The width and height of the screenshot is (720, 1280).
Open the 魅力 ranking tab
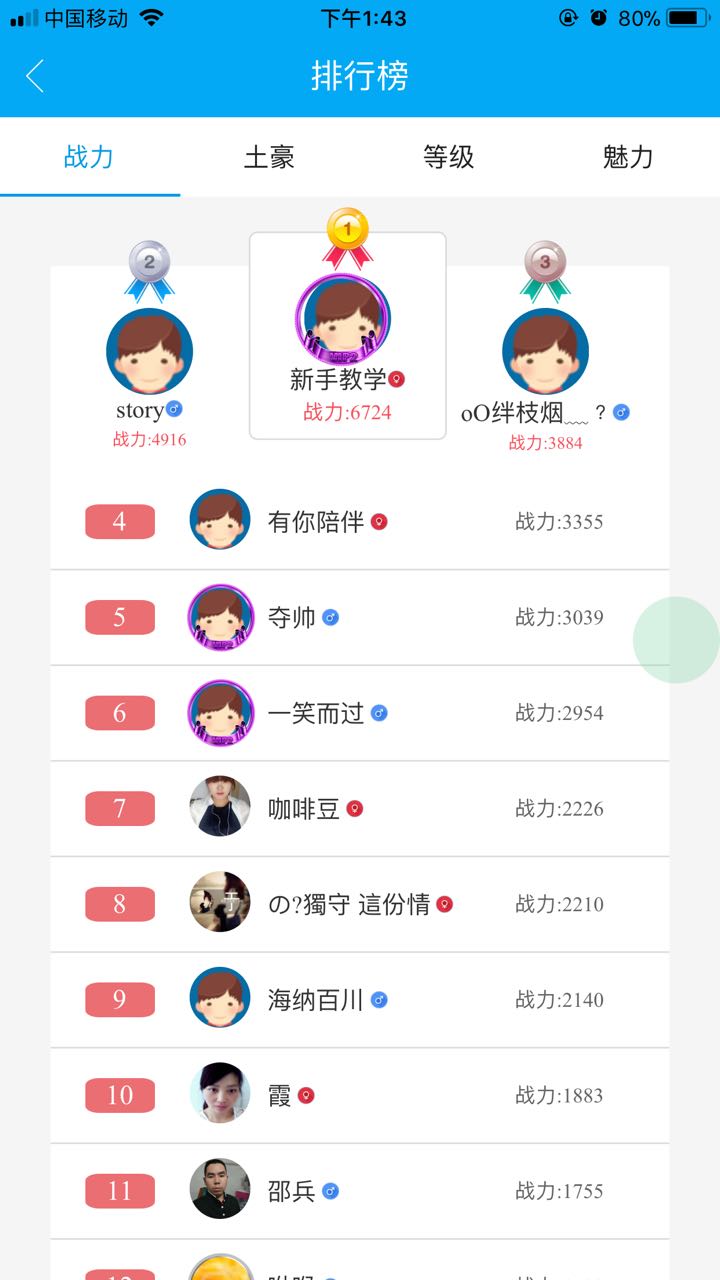[628, 157]
